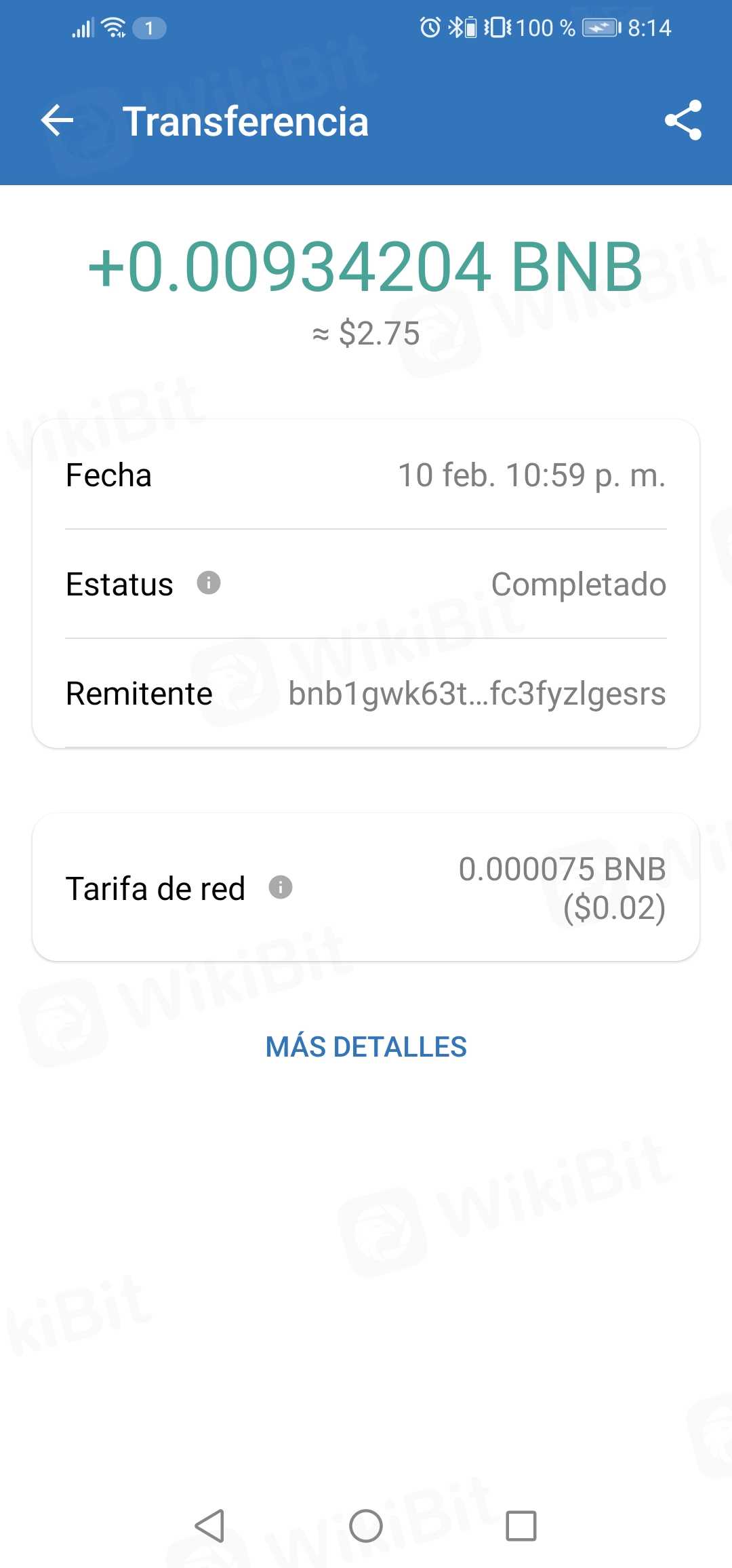Show info about Tarifa de red

[x=281, y=887]
